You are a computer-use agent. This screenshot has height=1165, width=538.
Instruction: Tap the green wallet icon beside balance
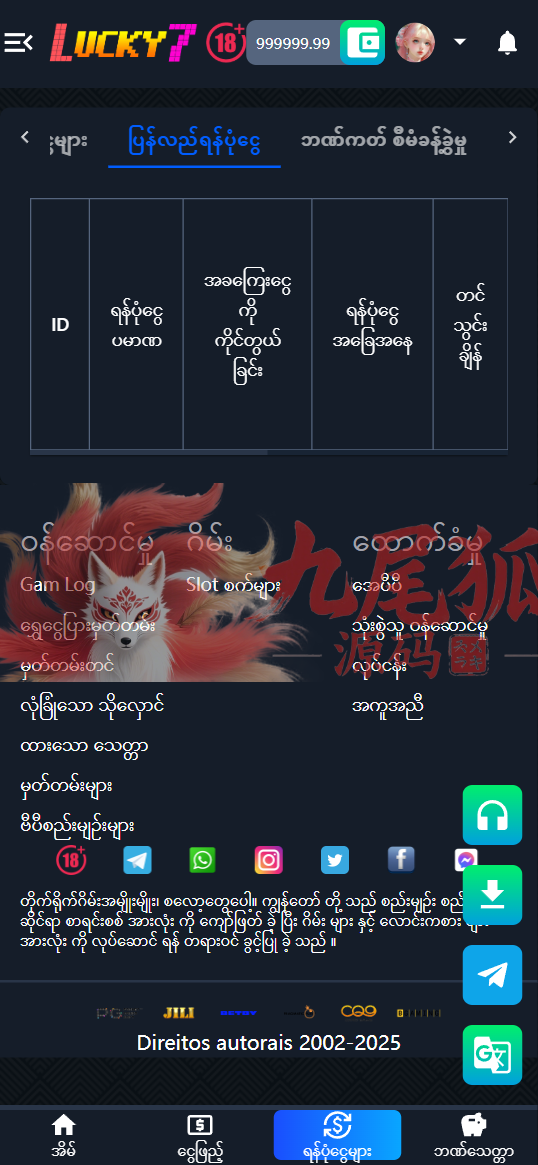[363, 42]
